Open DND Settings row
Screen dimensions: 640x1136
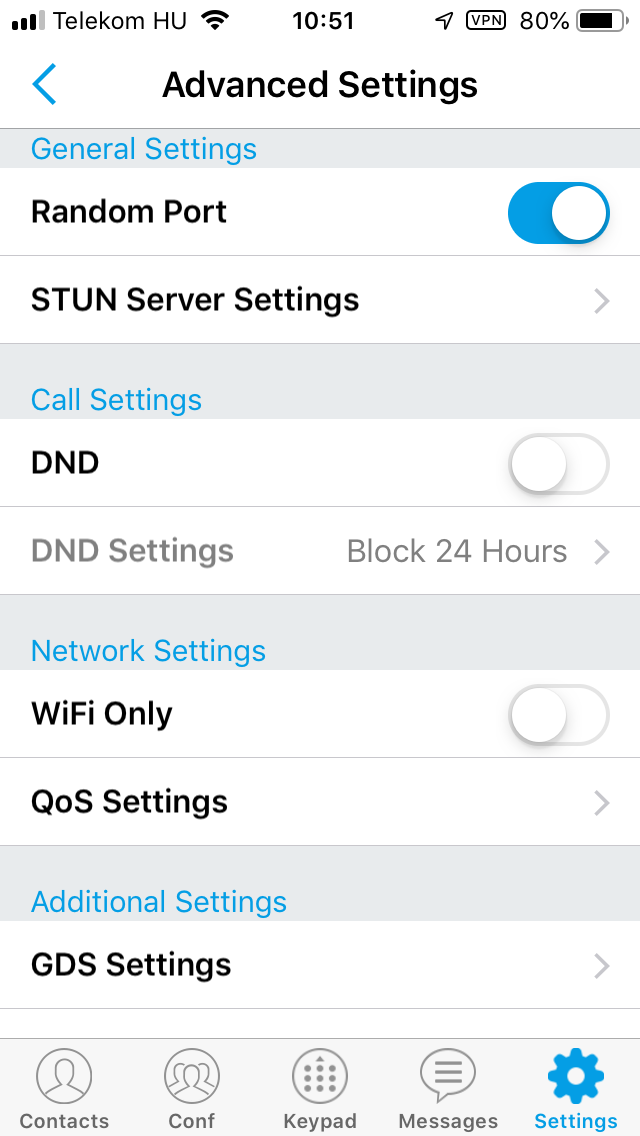tap(320, 551)
